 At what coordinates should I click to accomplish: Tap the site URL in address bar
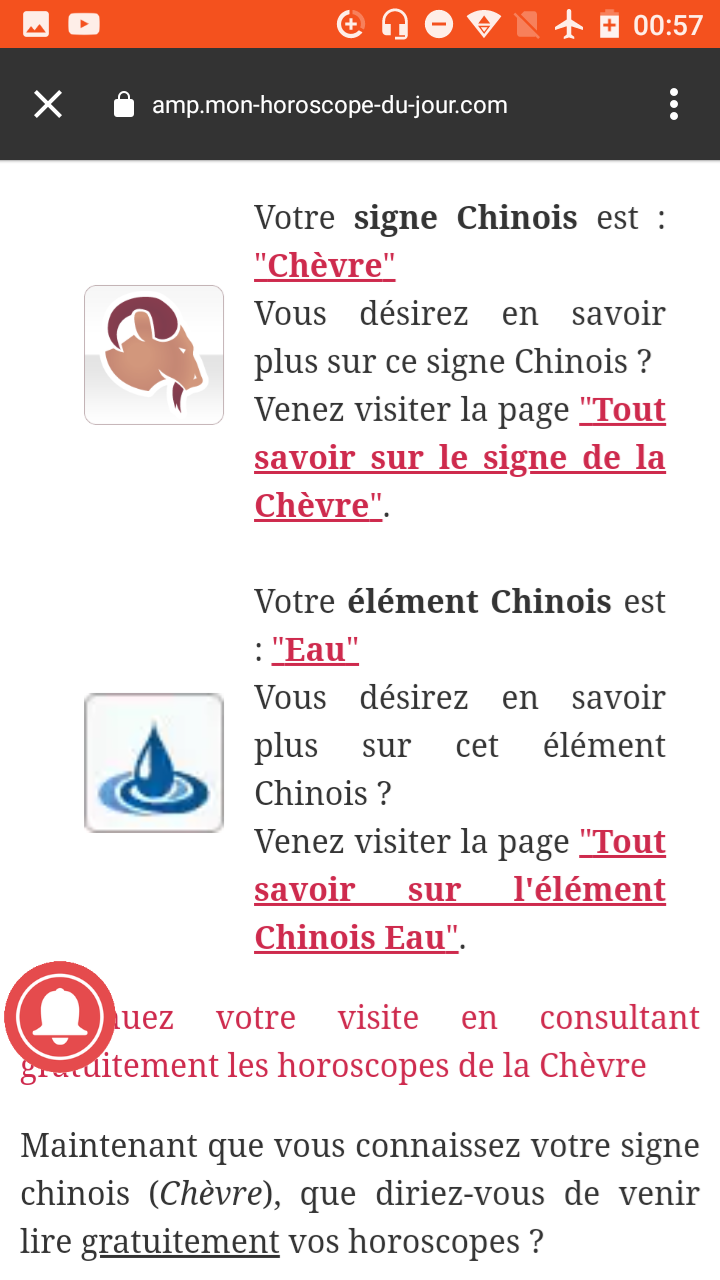point(329,105)
